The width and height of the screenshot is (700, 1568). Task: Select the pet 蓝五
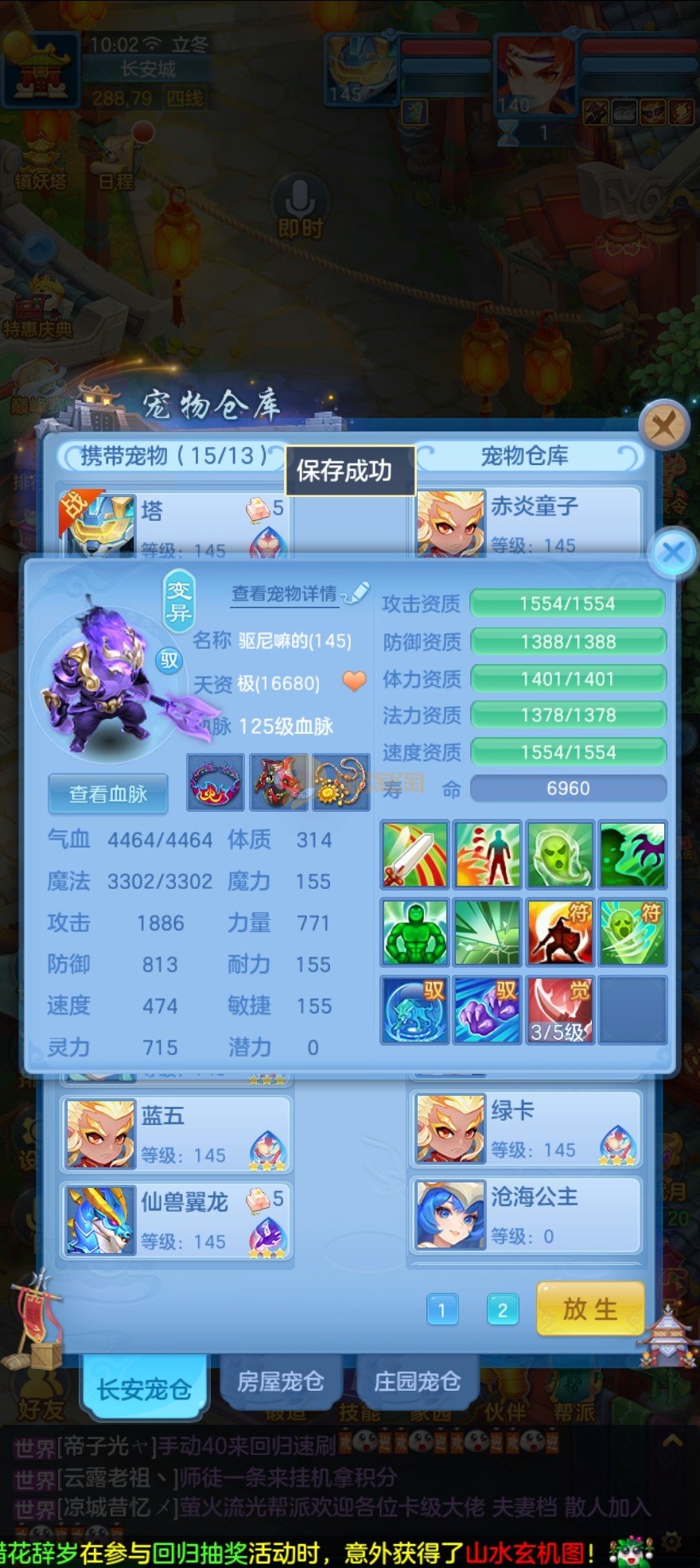pyautogui.click(x=177, y=1134)
